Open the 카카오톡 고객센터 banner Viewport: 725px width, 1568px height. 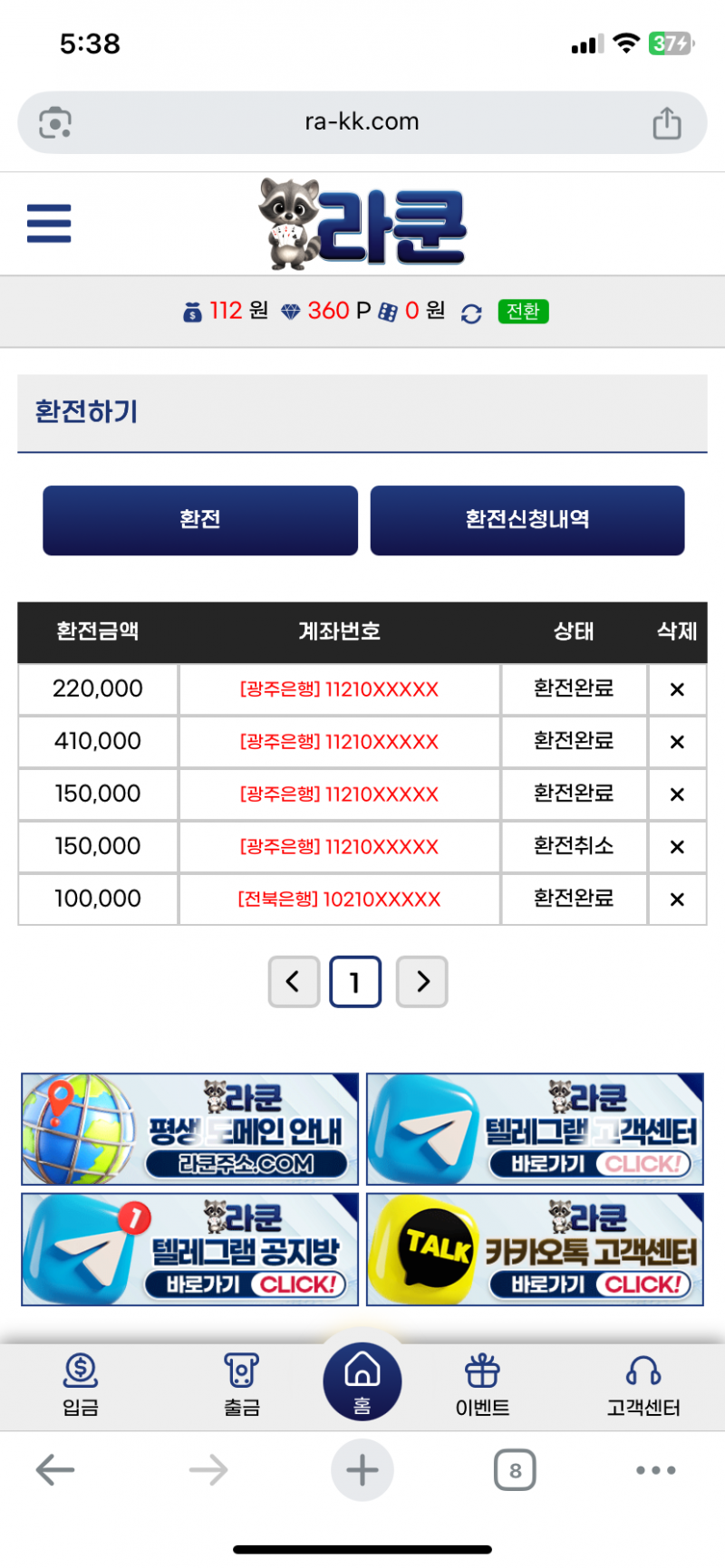pyautogui.click(x=535, y=1249)
